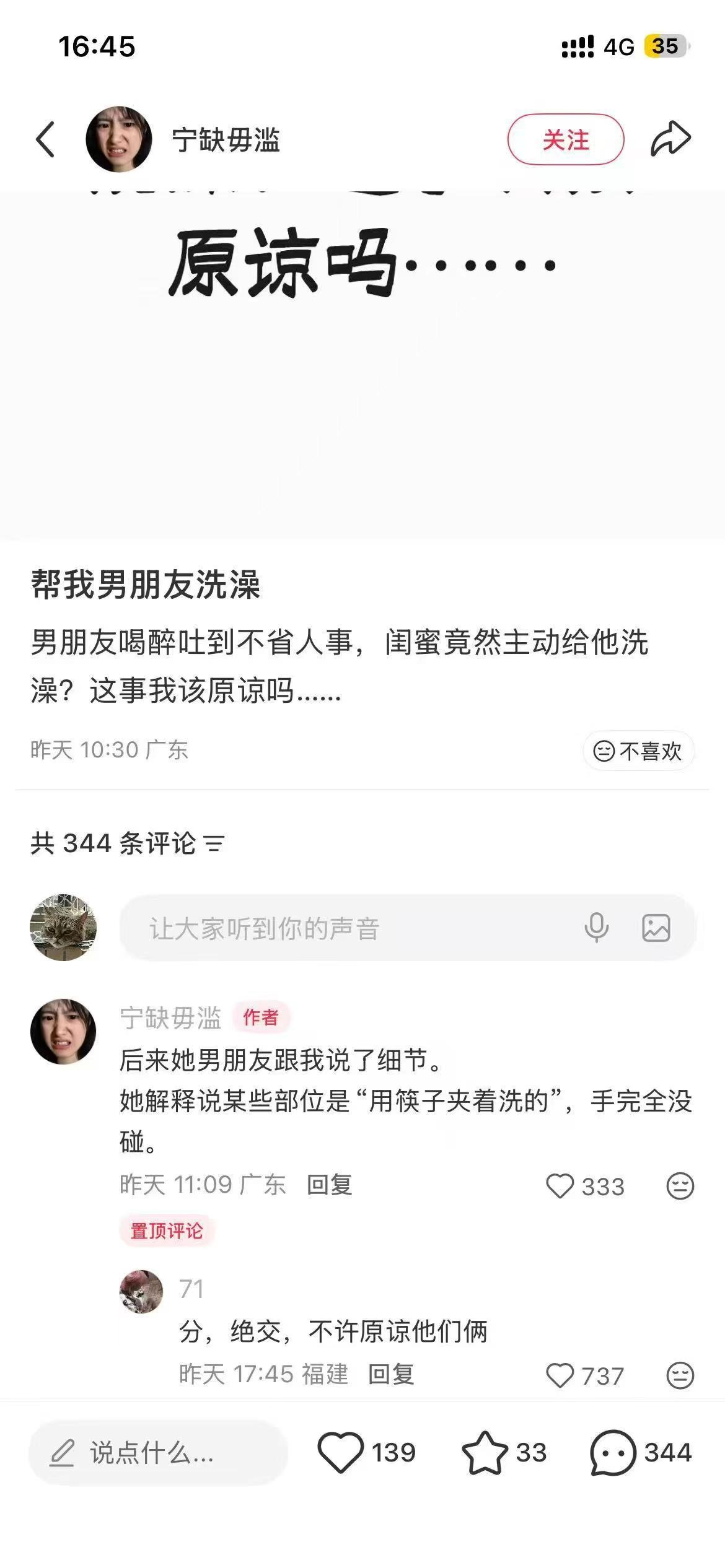
Task: Open comments via the bubble icon showing 344
Action: coord(613,1453)
